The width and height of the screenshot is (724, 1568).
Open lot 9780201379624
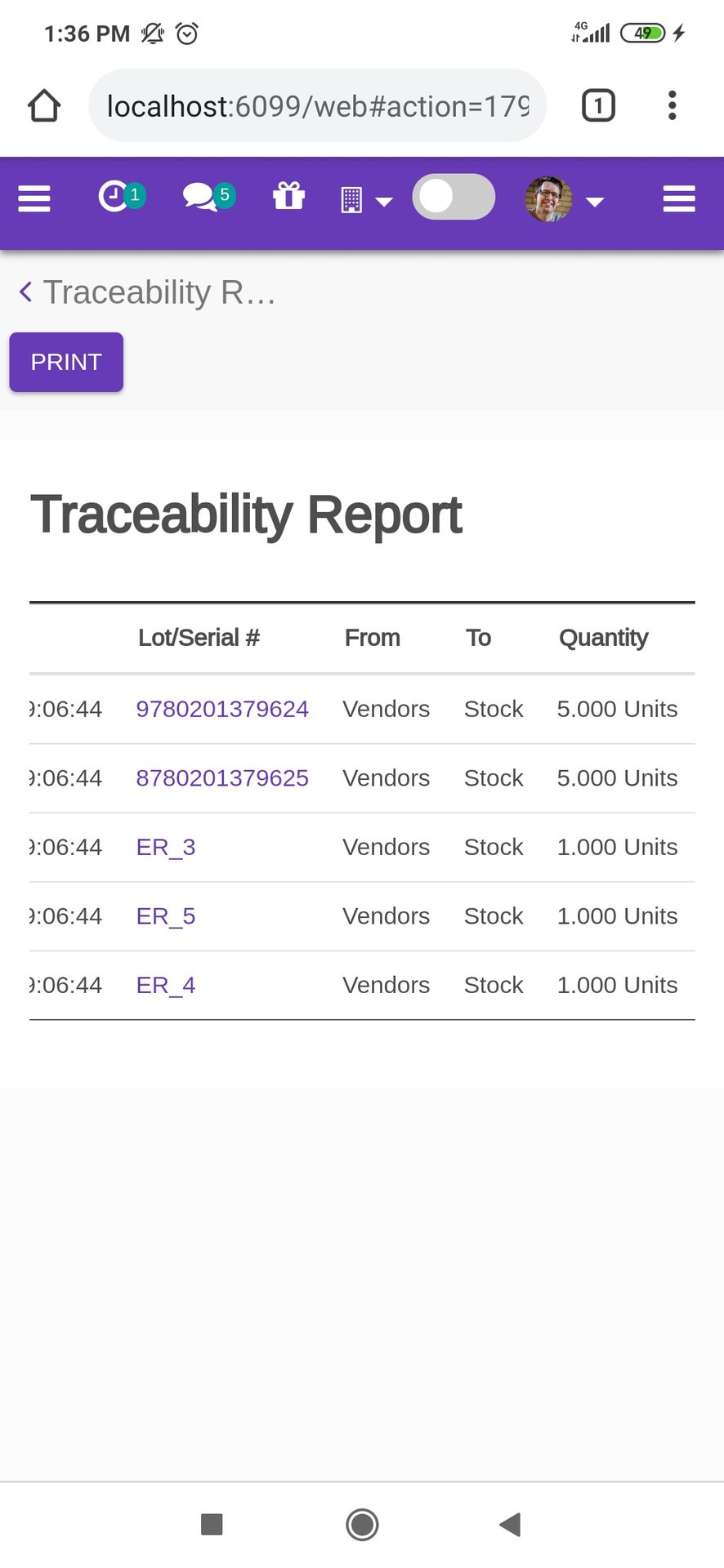pos(222,709)
